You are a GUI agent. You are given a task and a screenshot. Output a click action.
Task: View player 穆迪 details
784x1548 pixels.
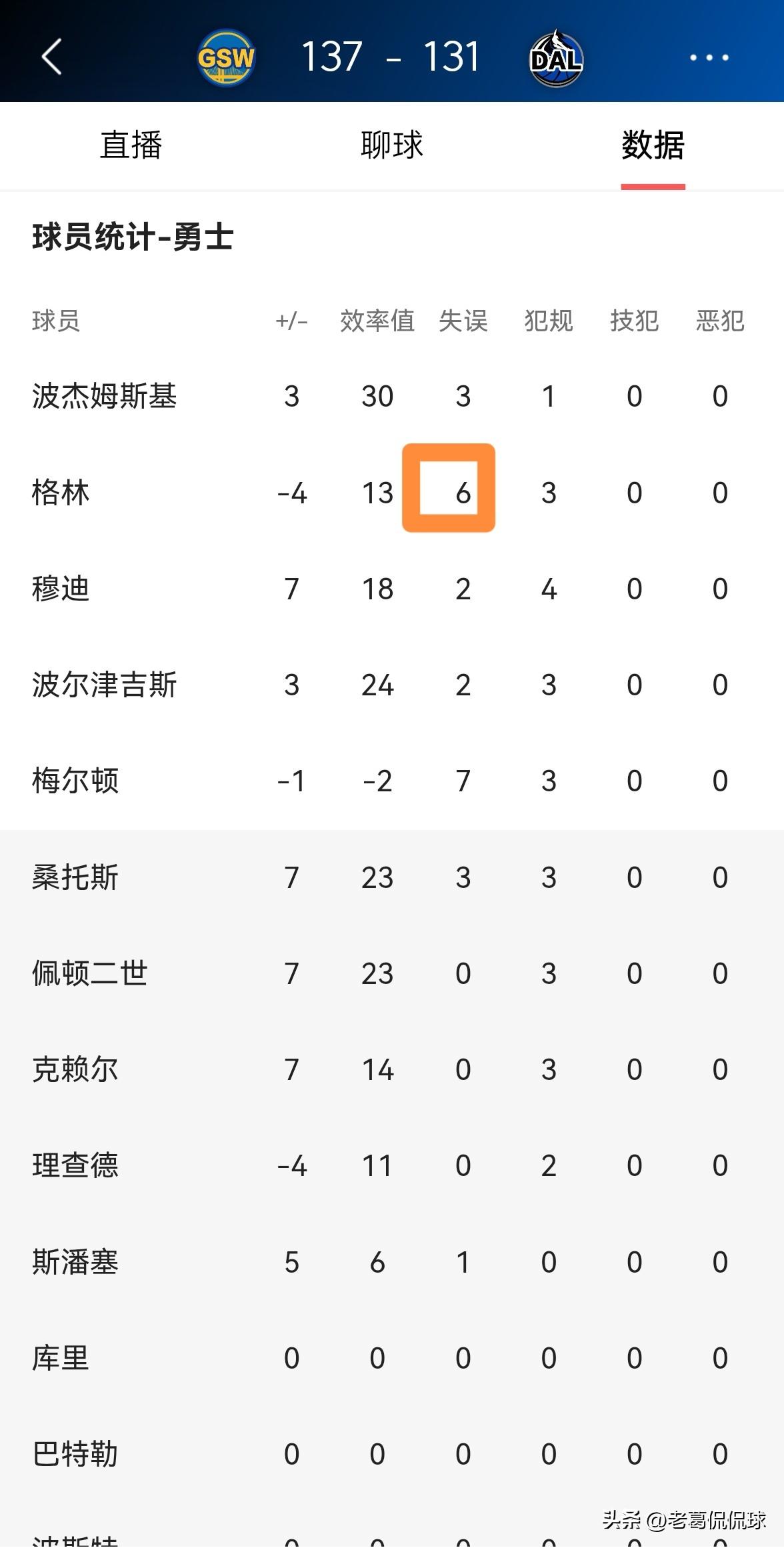click(x=392, y=589)
